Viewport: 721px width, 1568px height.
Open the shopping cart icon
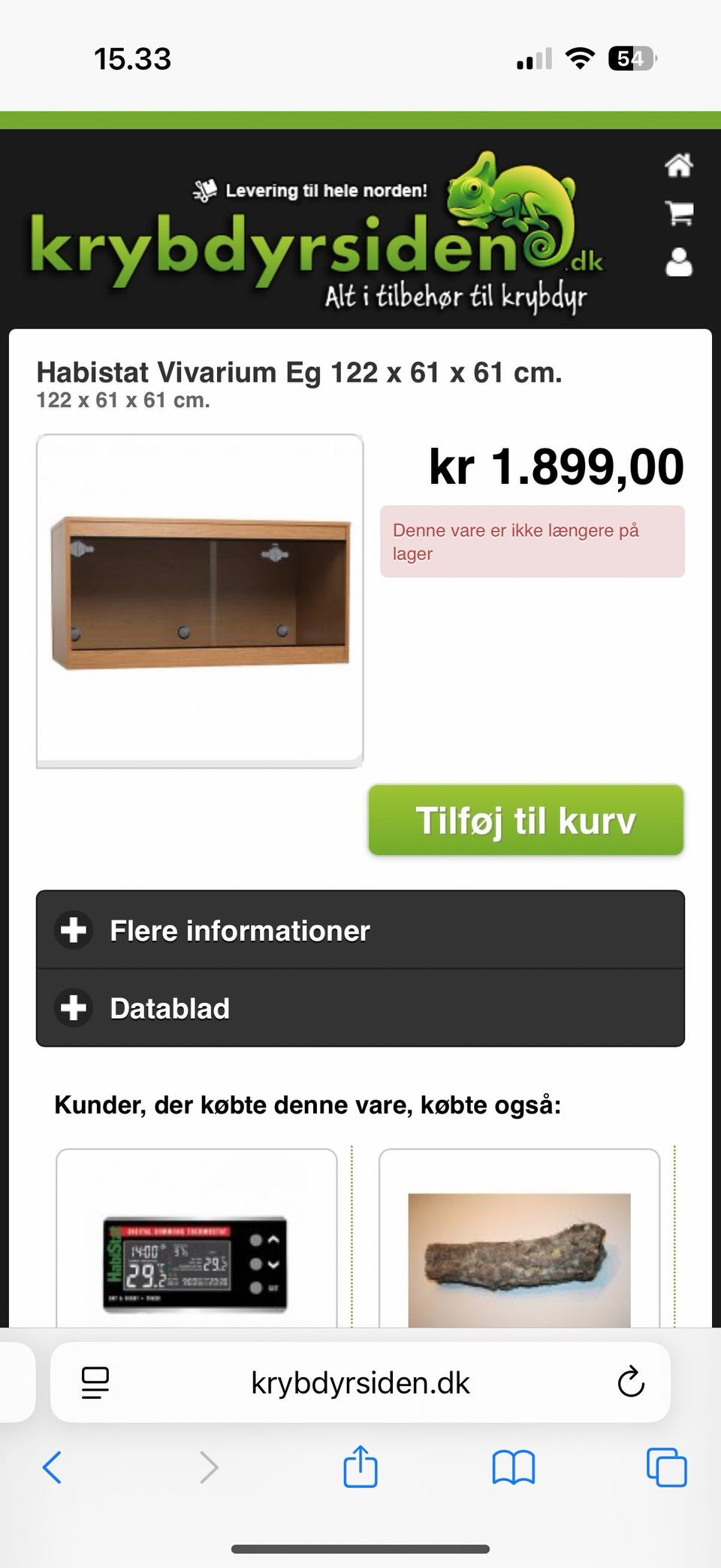(x=680, y=213)
